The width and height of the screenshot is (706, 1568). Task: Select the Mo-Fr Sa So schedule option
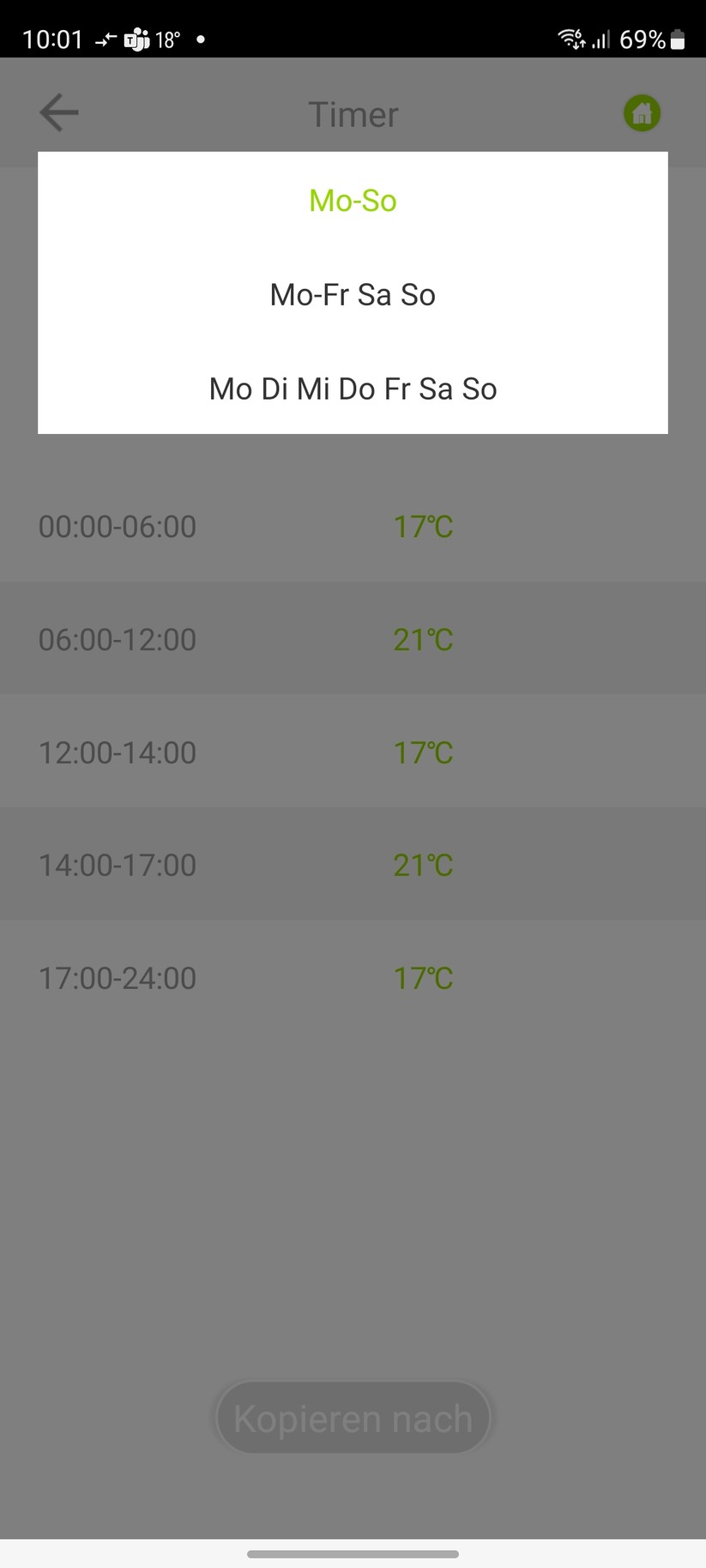353,294
